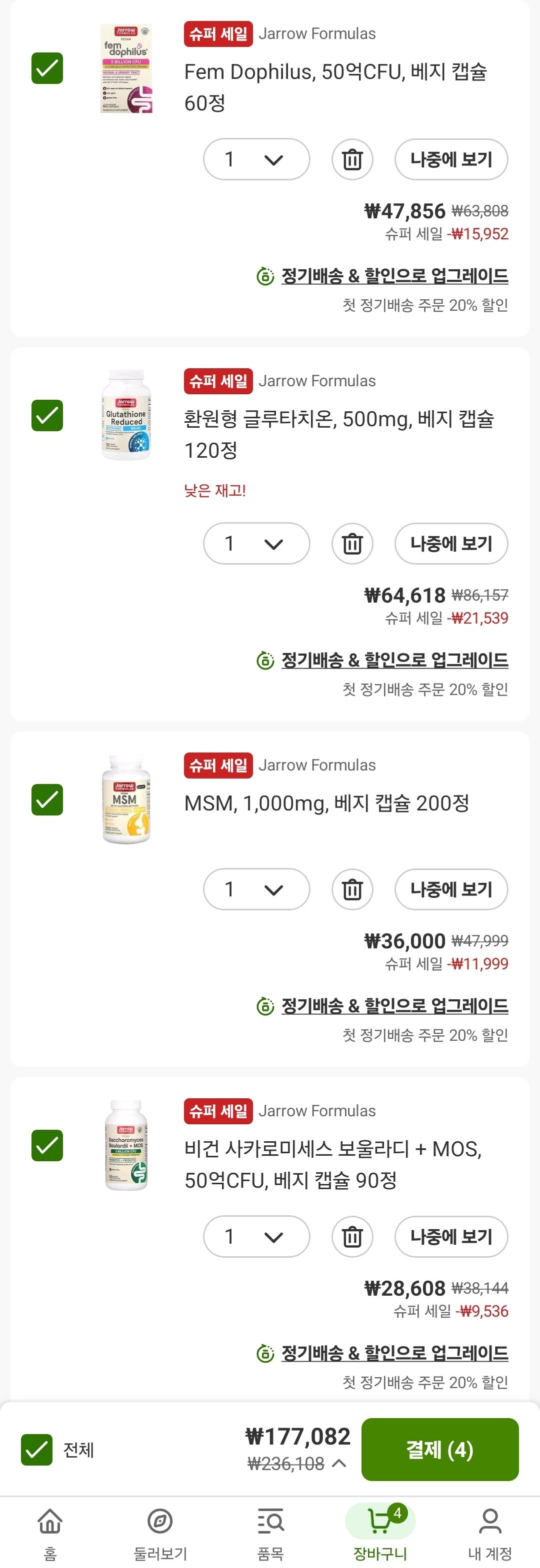The width and height of the screenshot is (540, 1568).
Task: Expand the MSM 1,000mg quantity selector
Action: pos(256,889)
